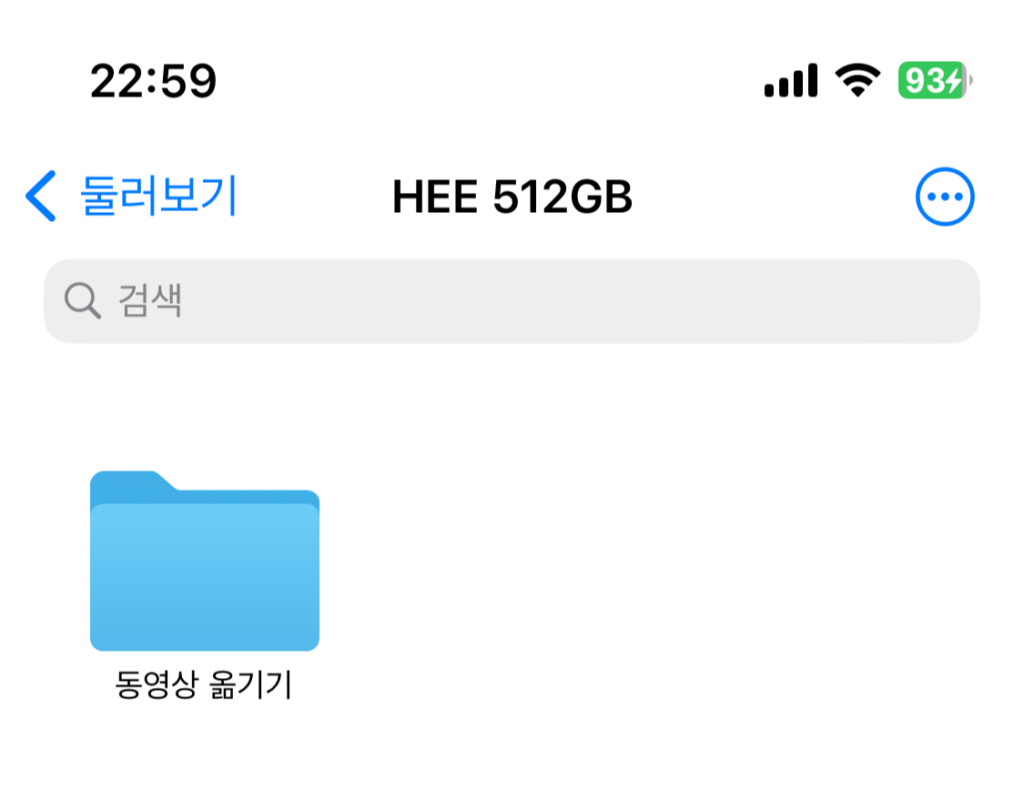Go back to 둘러보기
The height and width of the screenshot is (790, 1024).
132,197
